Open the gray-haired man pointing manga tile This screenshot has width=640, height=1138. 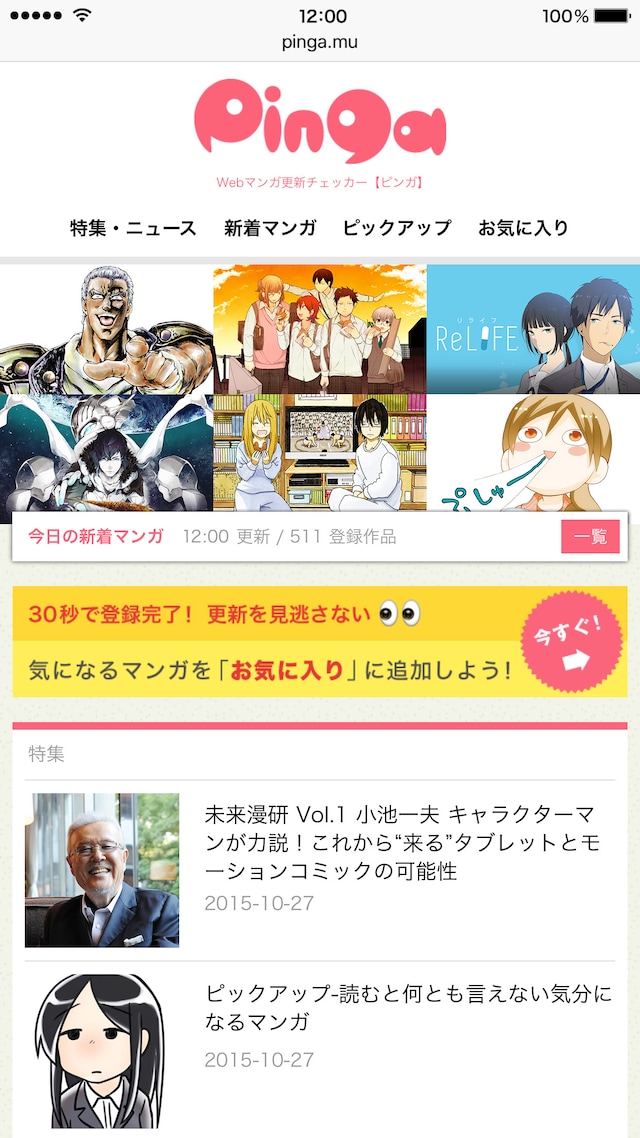106,329
